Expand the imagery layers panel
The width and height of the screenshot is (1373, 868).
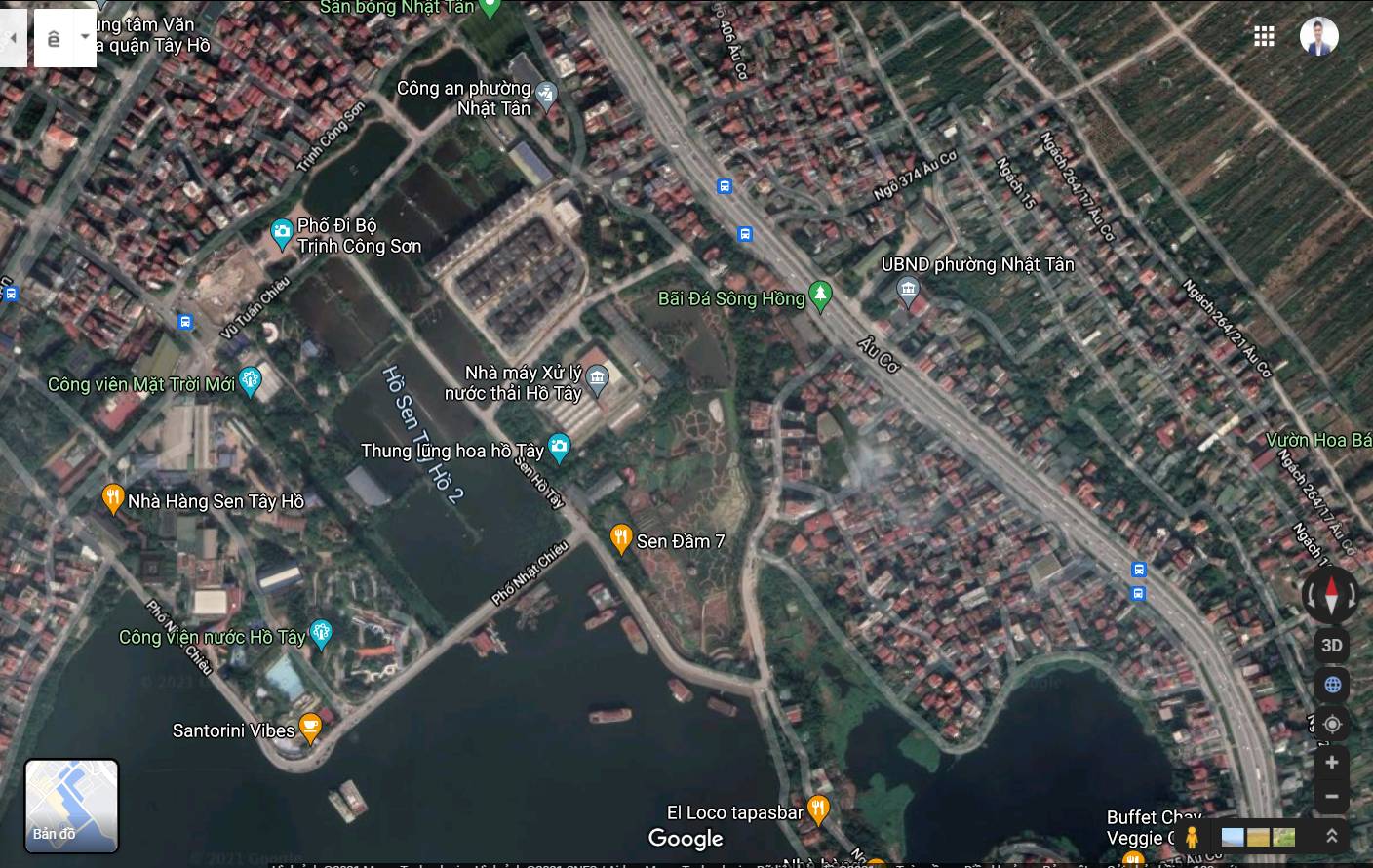click(x=1331, y=837)
